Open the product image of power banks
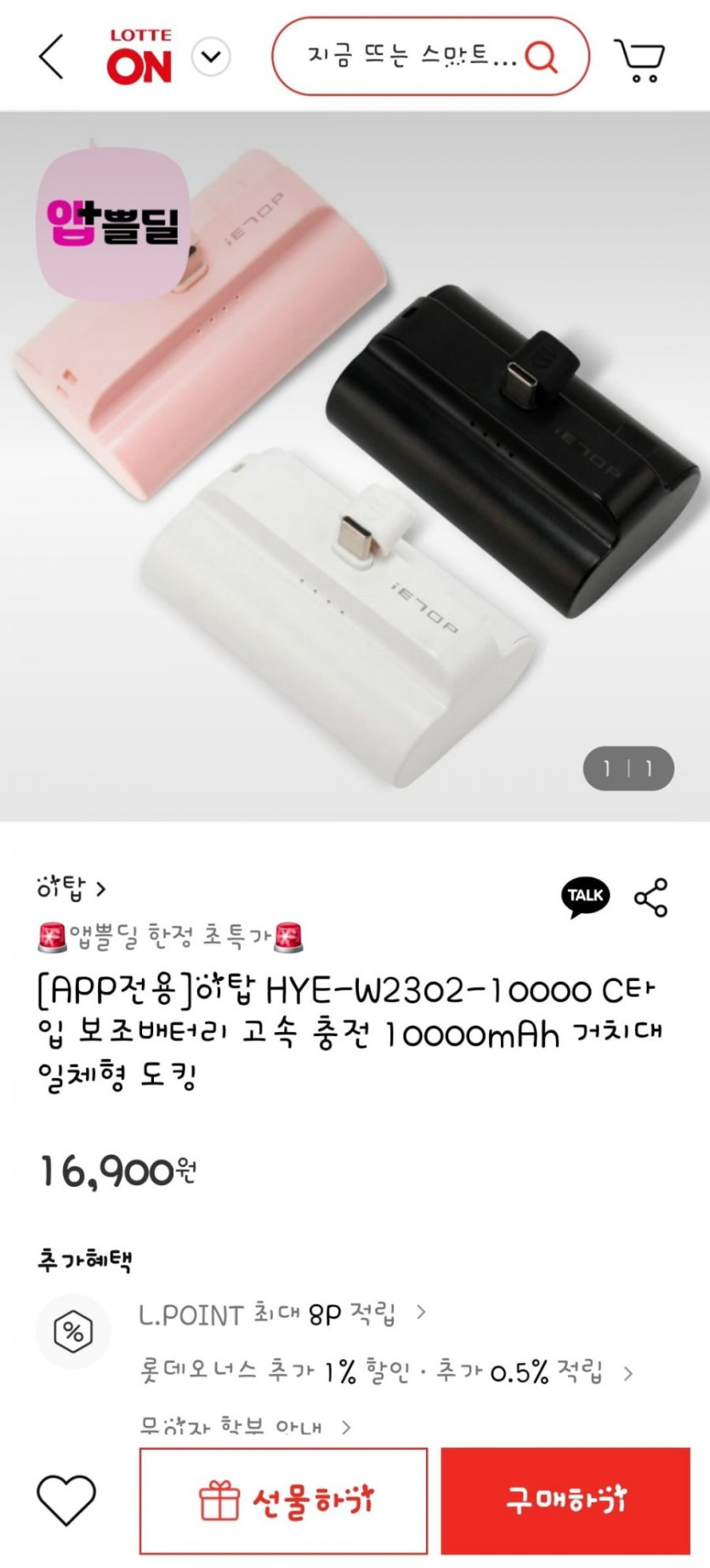The image size is (710, 1568). pos(355,466)
